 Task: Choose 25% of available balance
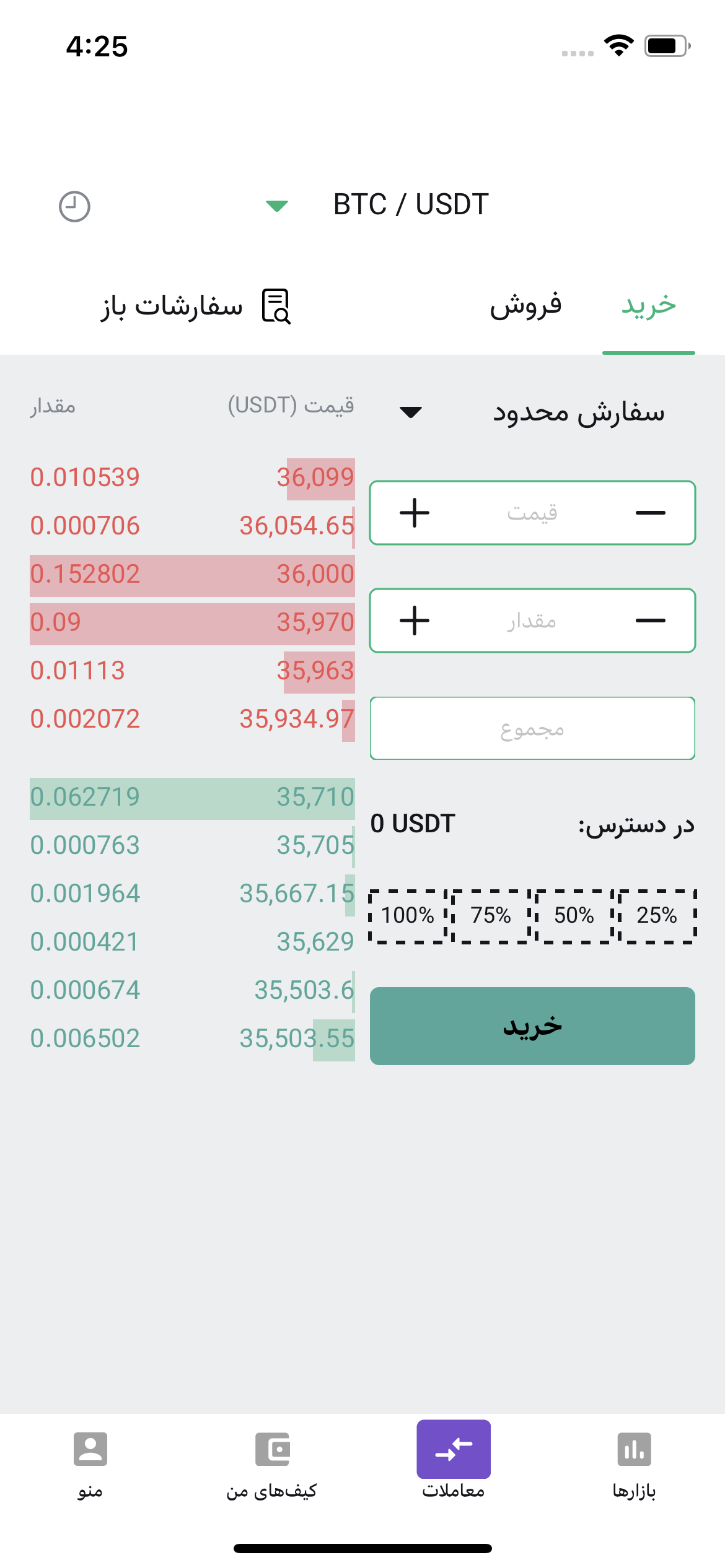pos(657,916)
